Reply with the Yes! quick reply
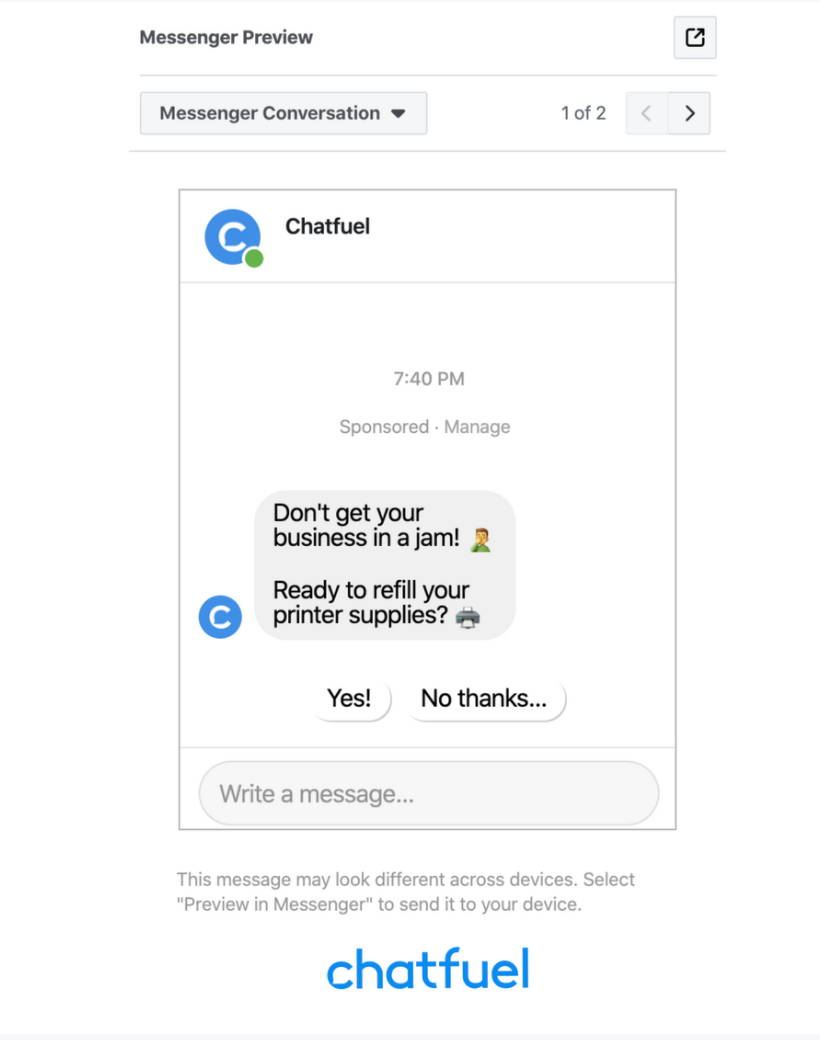The height and width of the screenshot is (1040, 820). 349,698
